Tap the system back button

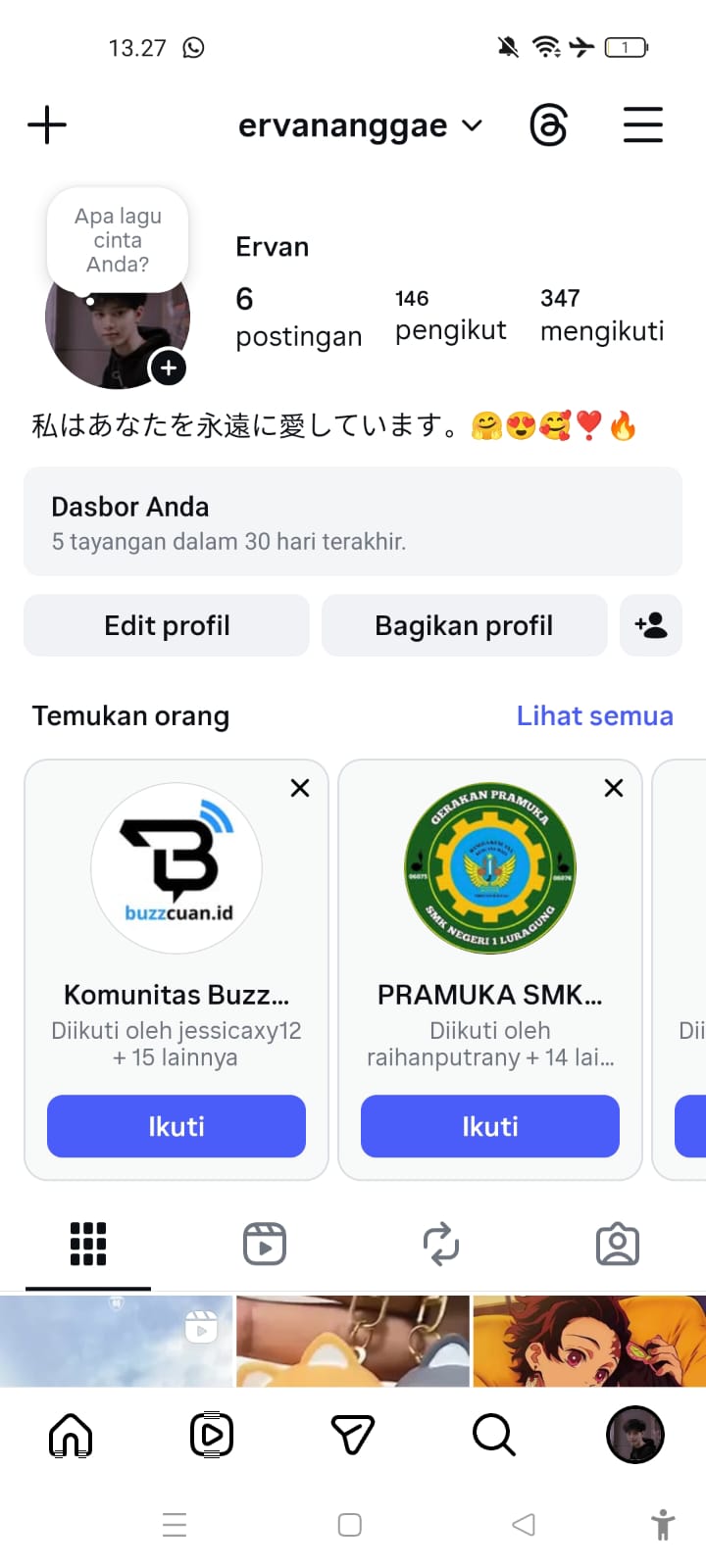[x=524, y=1524]
